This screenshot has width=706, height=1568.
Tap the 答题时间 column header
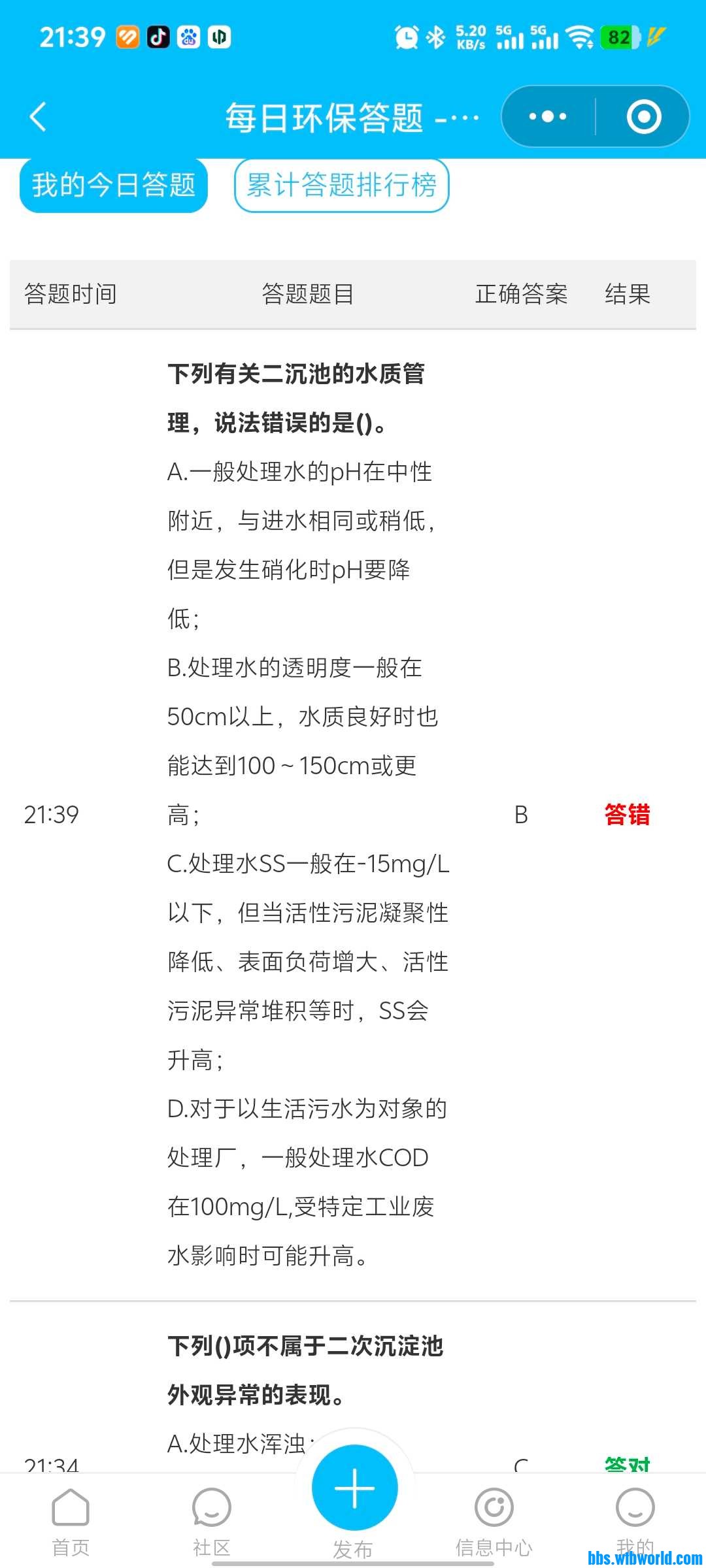coord(70,295)
